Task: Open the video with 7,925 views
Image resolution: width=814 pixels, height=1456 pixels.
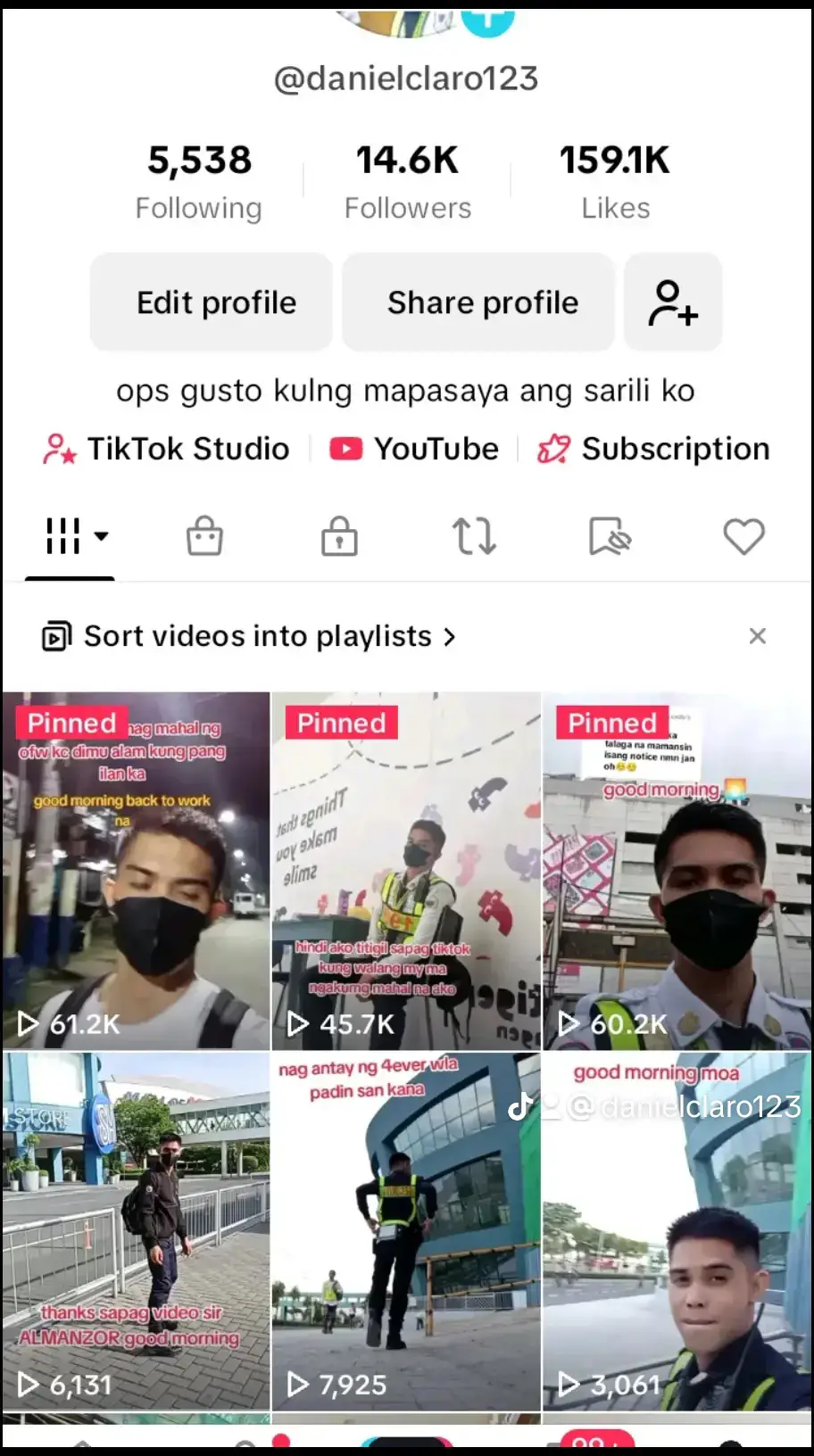Action: [x=406, y=1231]
